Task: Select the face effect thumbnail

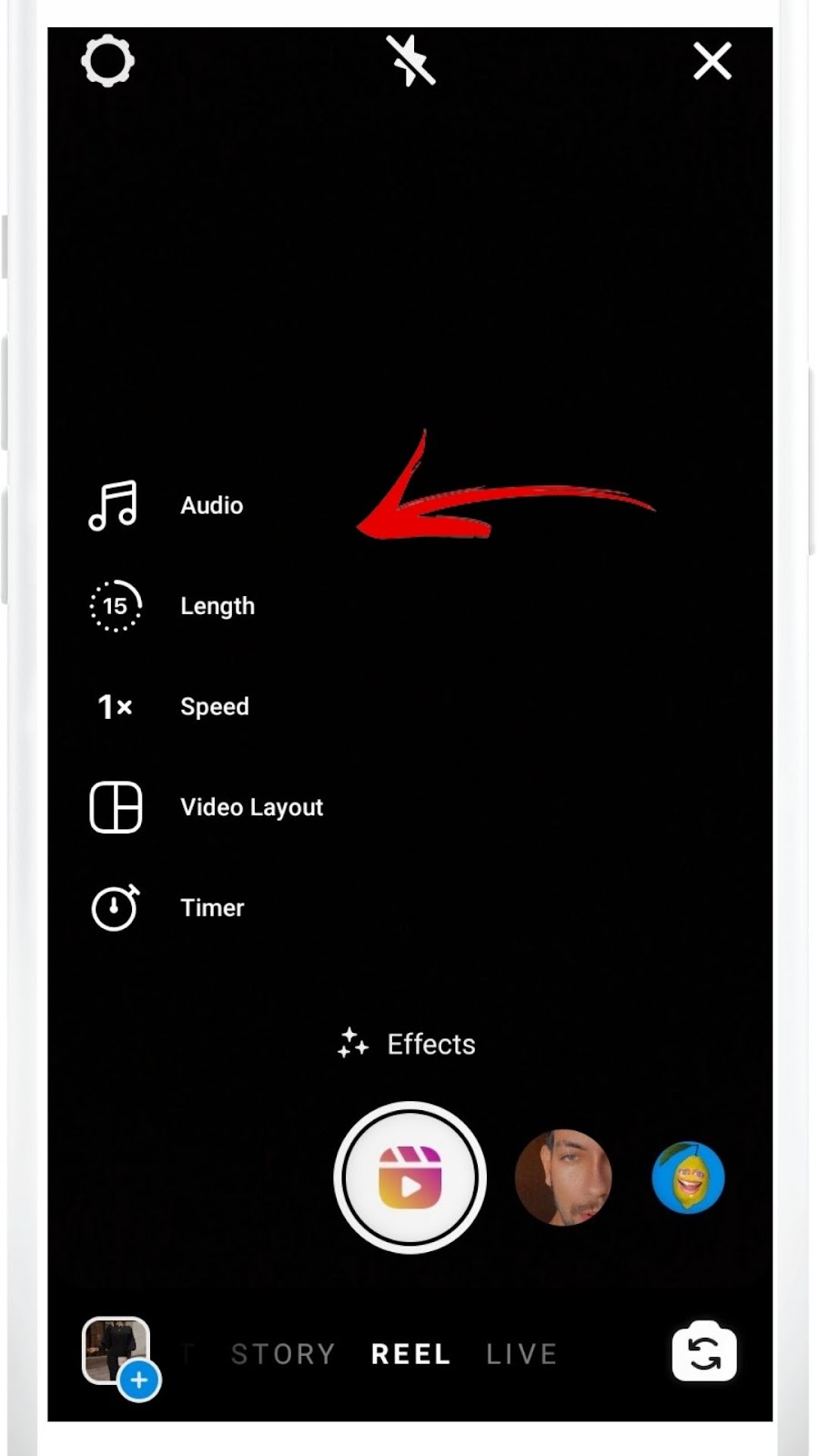Action: point(563,1178)
